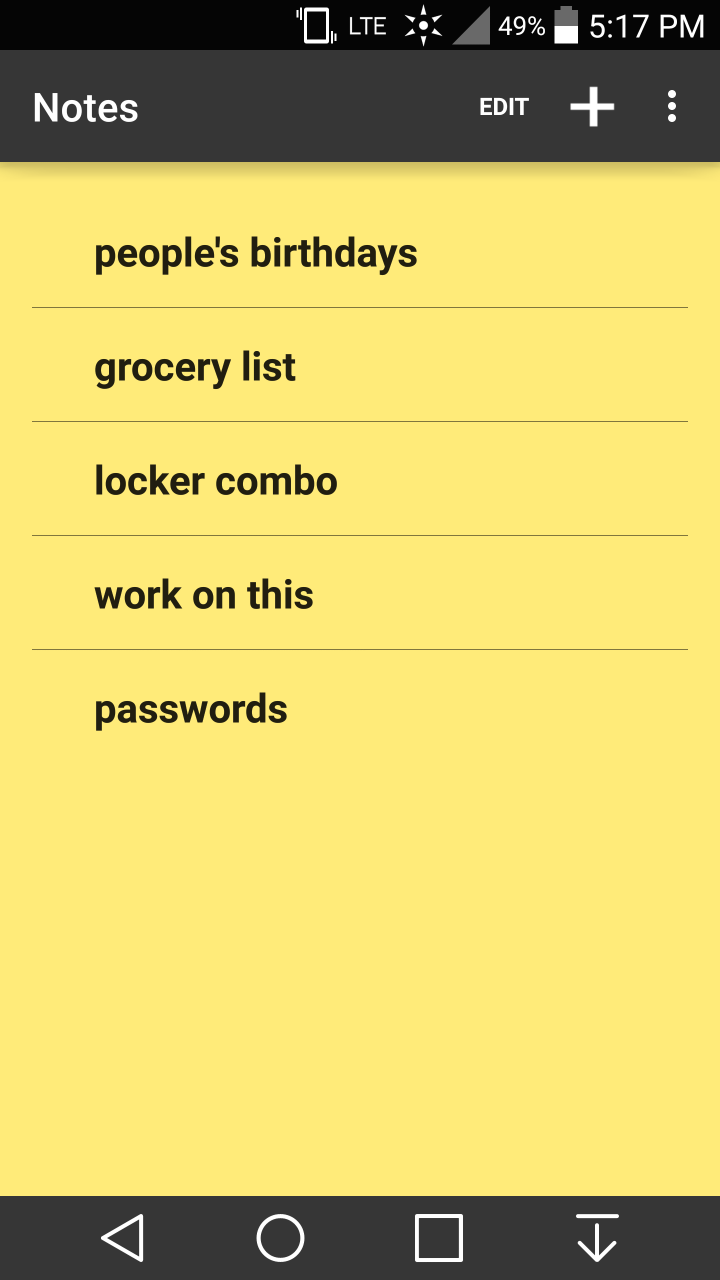
Task: Tap the Notes title in the header
Action: coord(85,106)
